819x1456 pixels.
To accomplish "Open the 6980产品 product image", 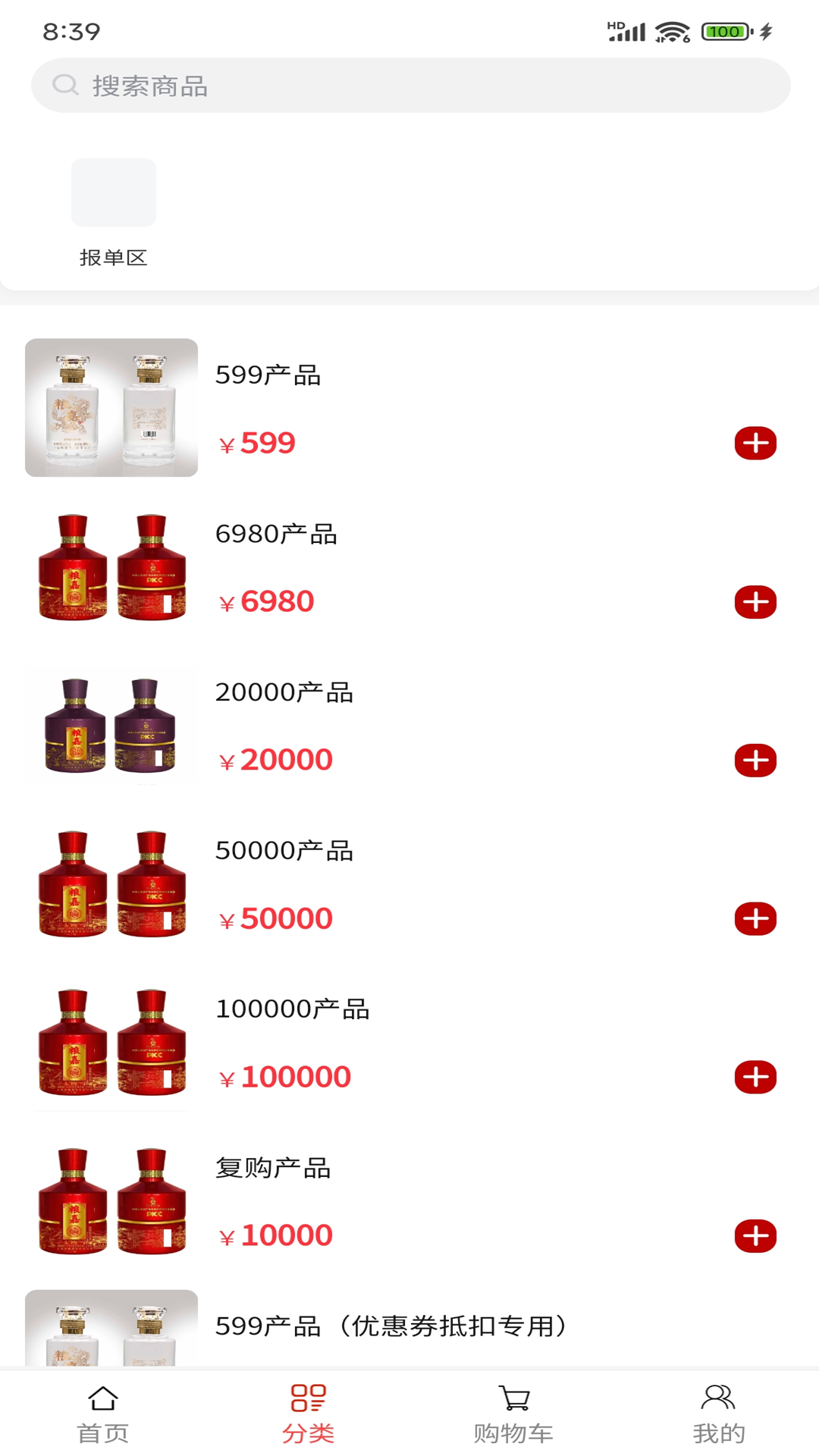I will pos(111,566).
